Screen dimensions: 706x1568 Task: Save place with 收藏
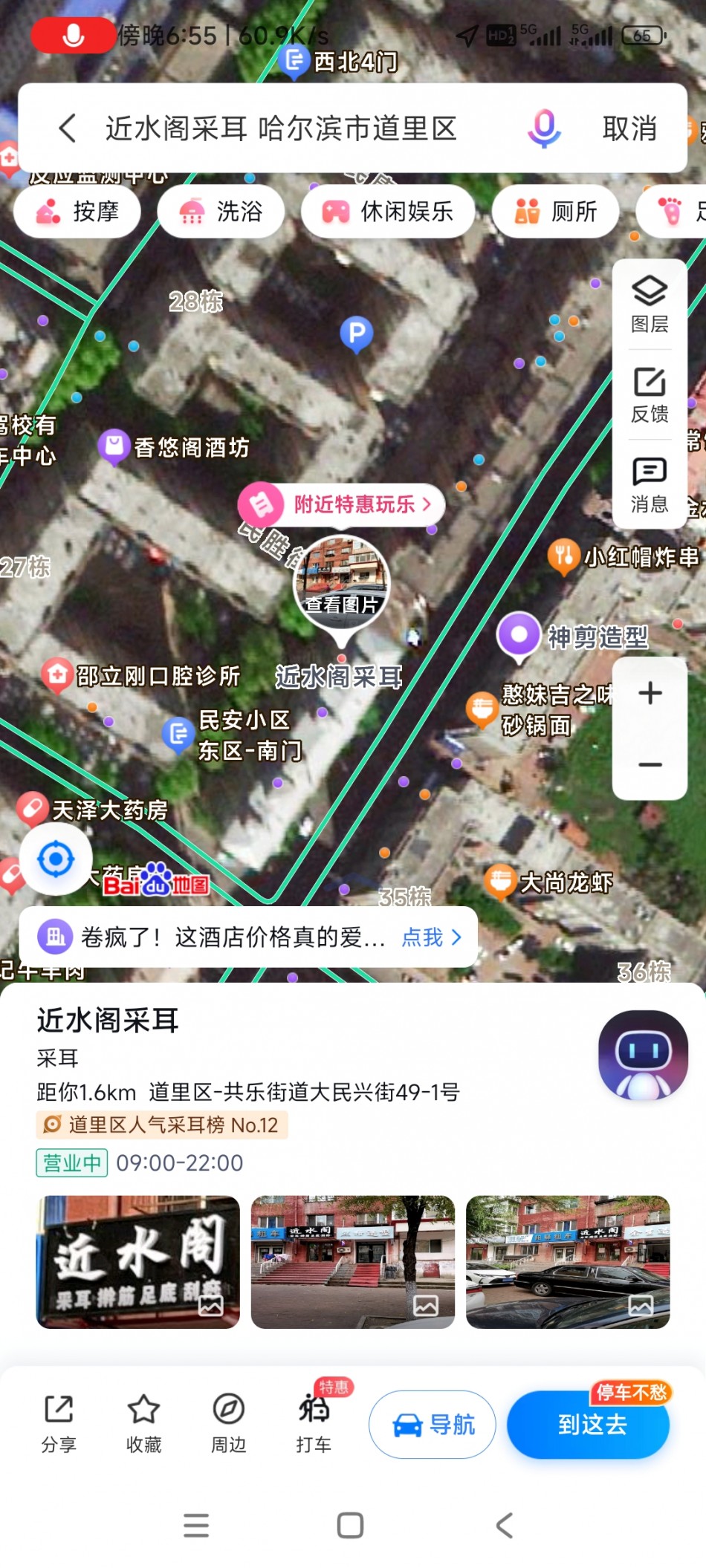click(x=143, y=1423)
